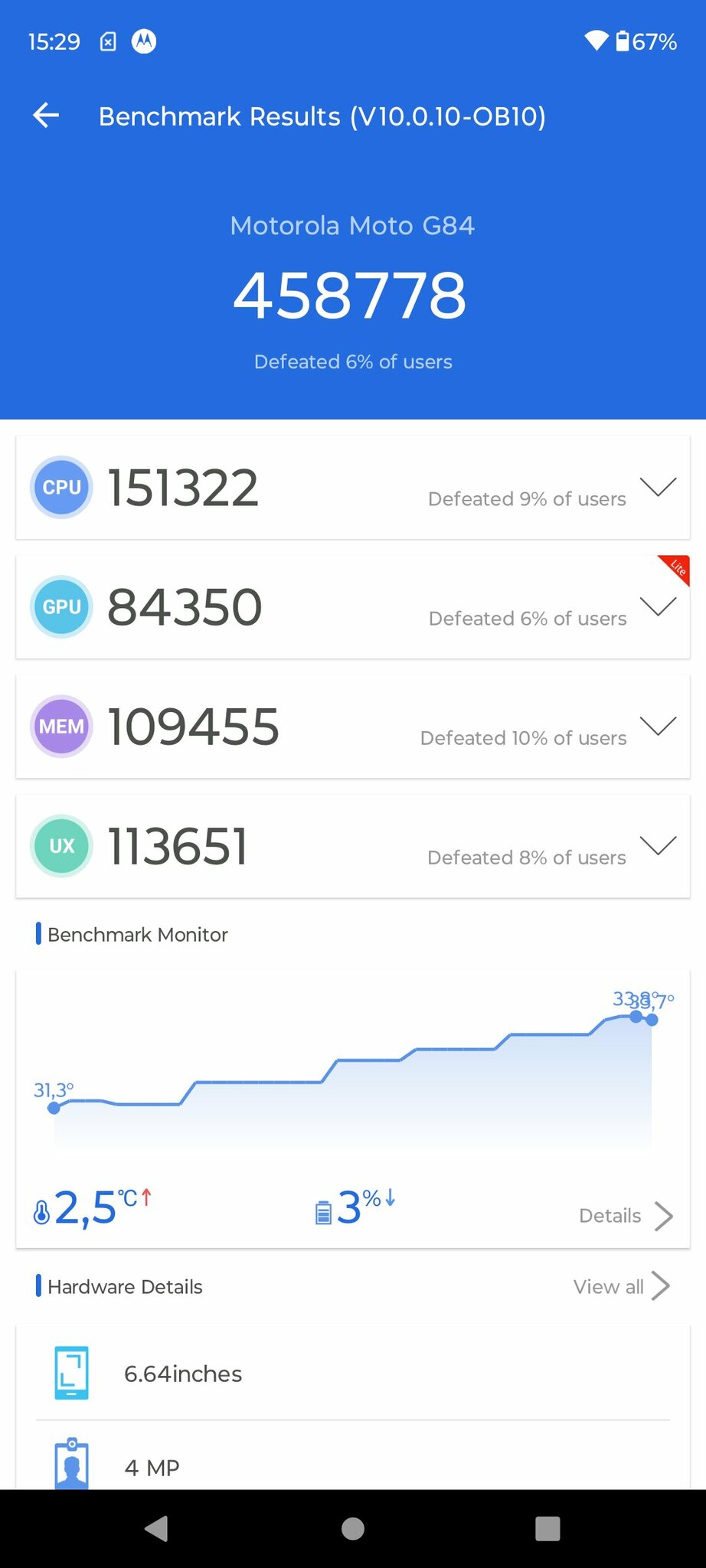Viewport: 706px width, 1568px height.
Task: View all Hardware Details
Action: pos(622,1286)
